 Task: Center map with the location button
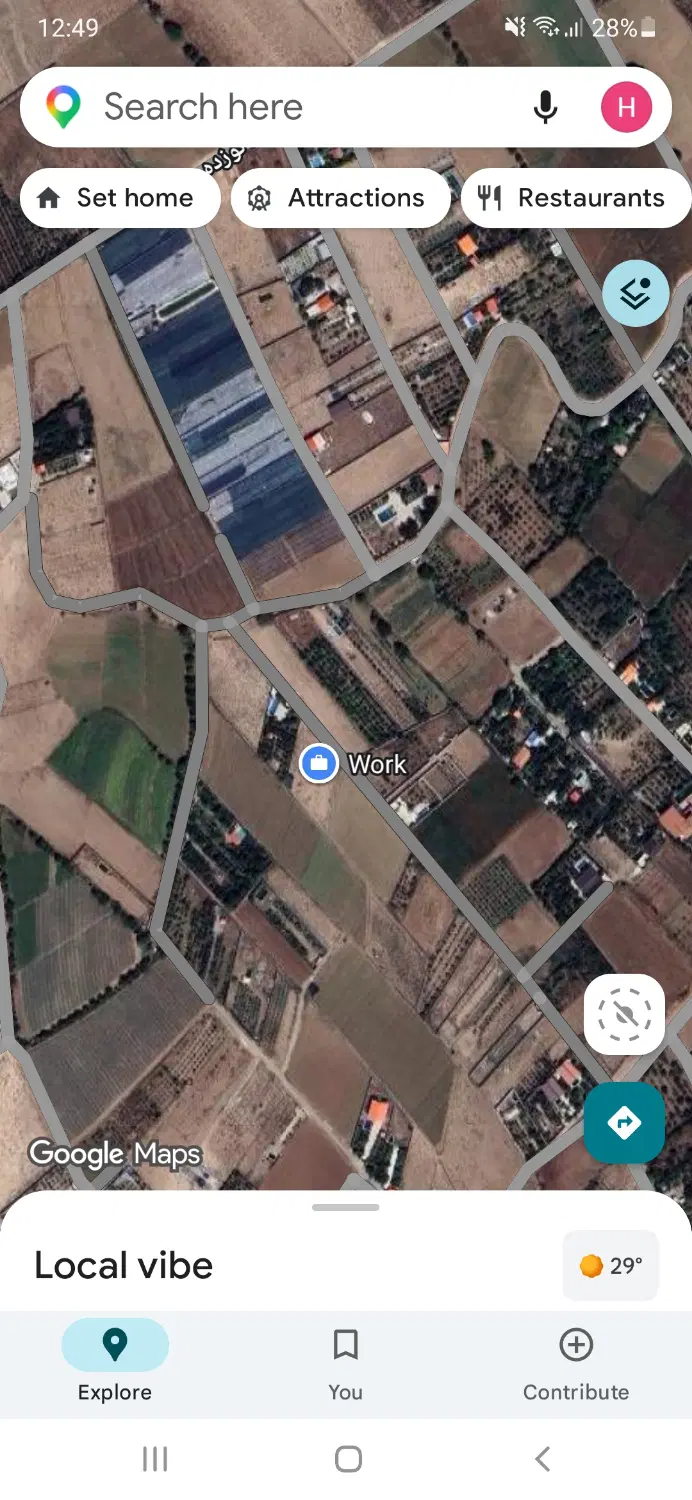click(624, 1014)
